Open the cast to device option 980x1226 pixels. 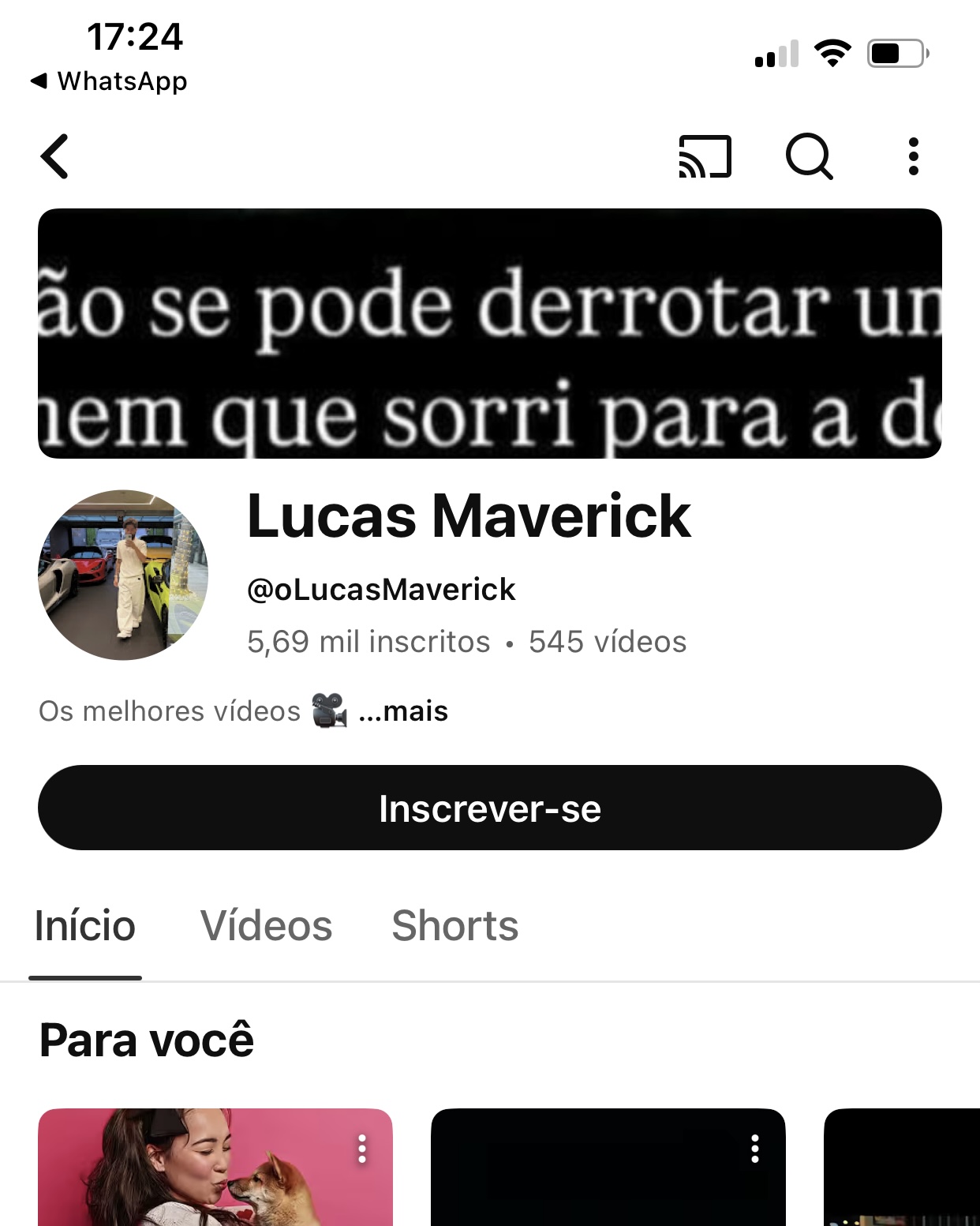pos(705,156)
